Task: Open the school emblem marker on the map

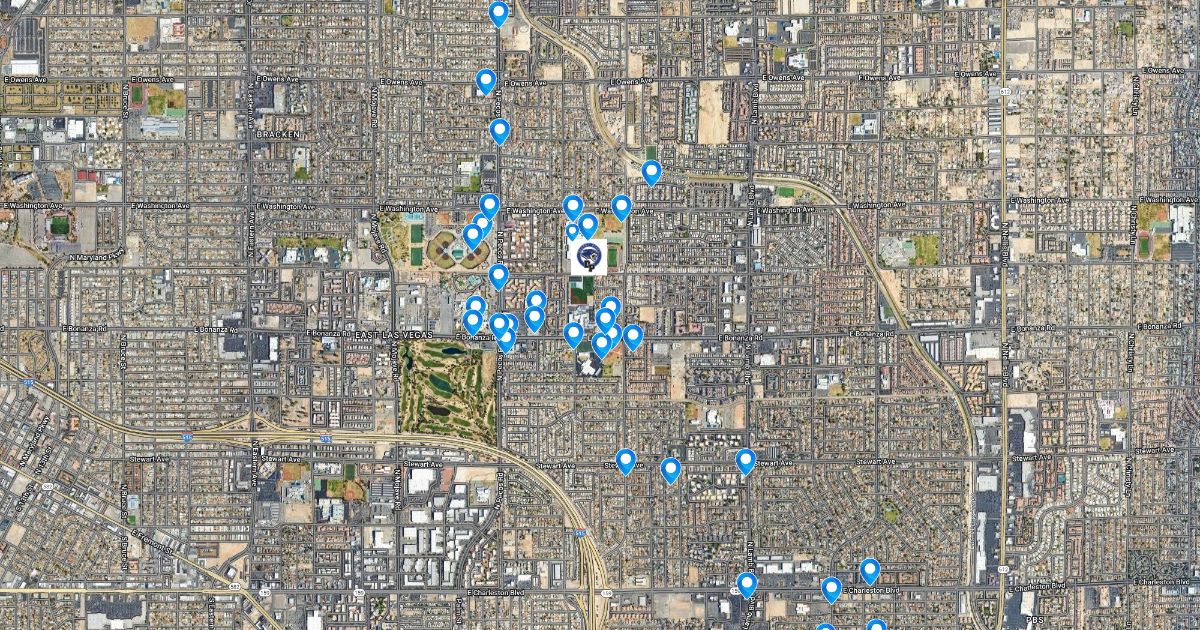Action: click(588, 256)
